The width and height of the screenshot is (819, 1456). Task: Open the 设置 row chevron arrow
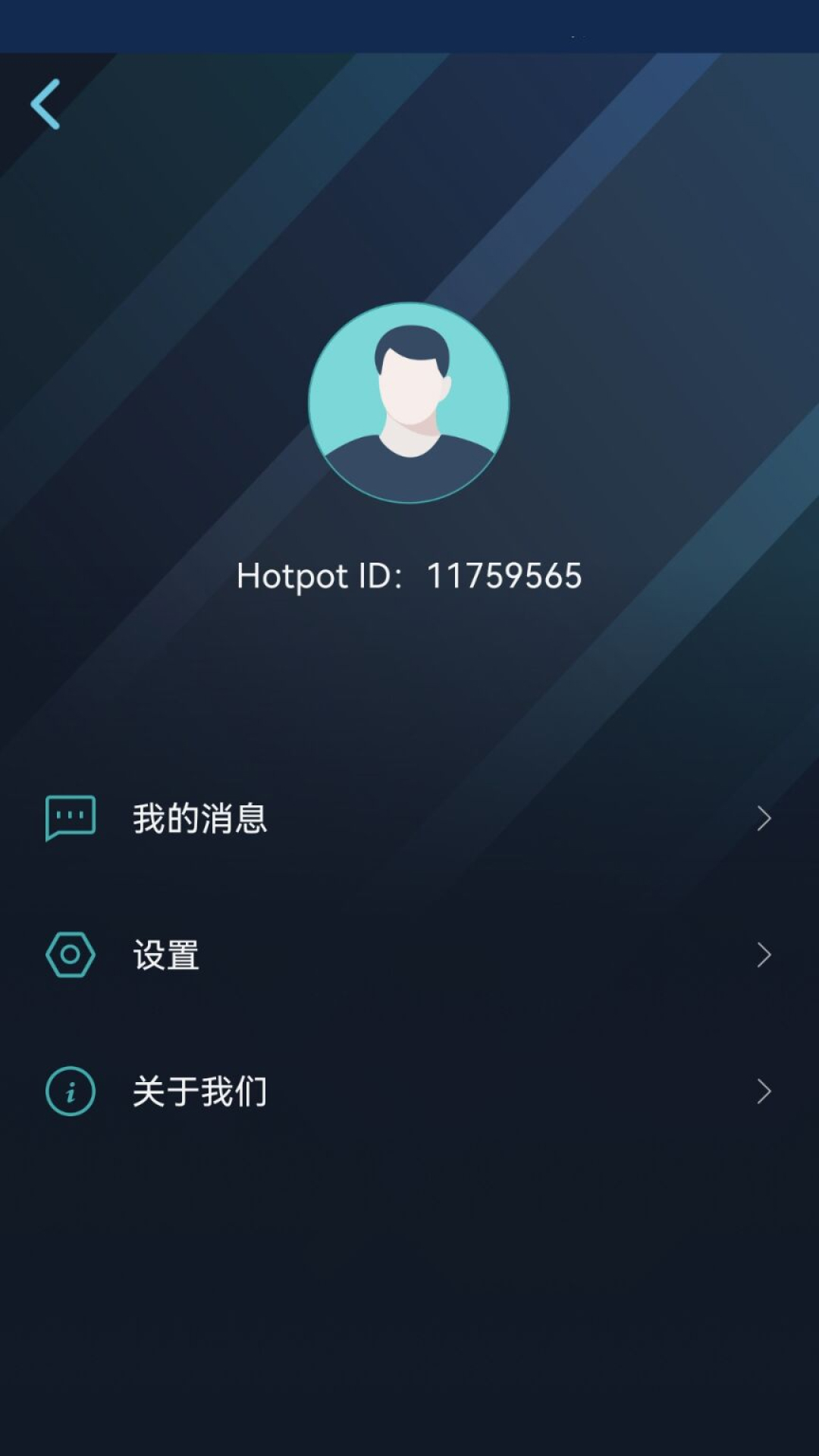766,955
